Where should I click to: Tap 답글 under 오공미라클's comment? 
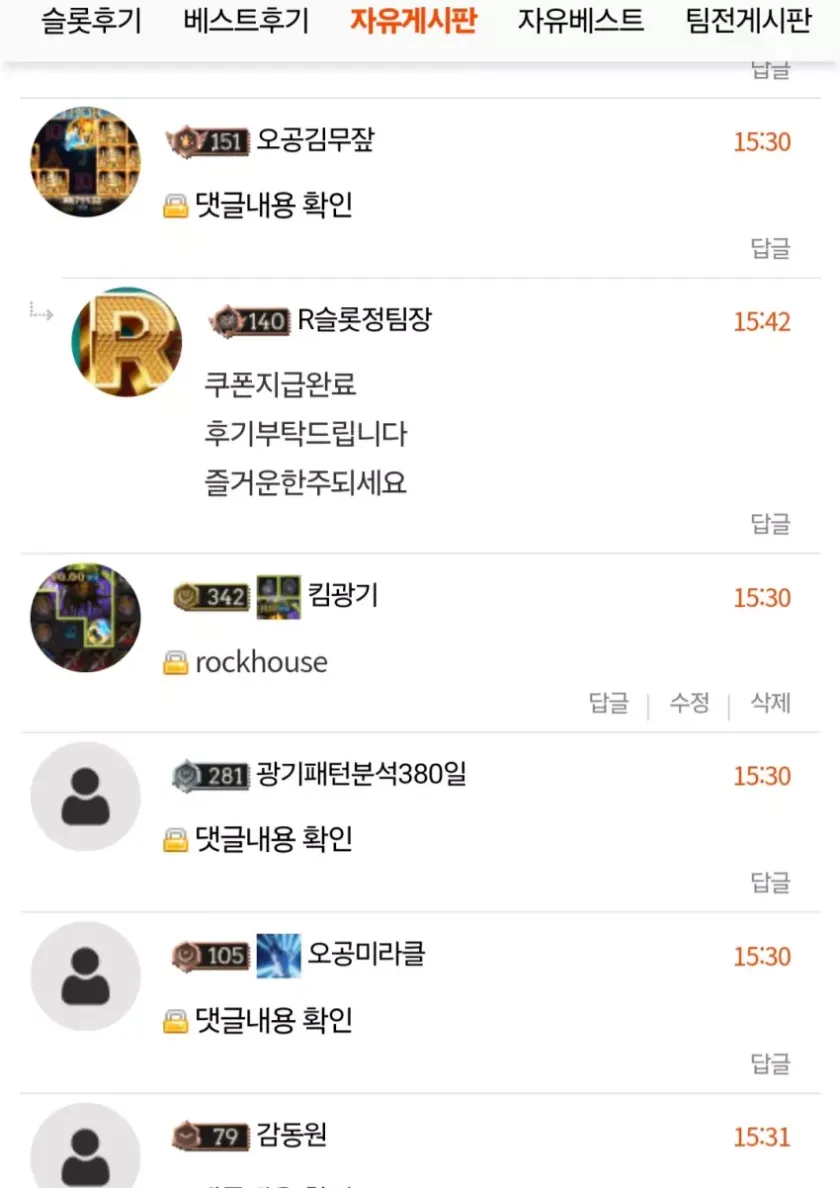(770, 1063)
